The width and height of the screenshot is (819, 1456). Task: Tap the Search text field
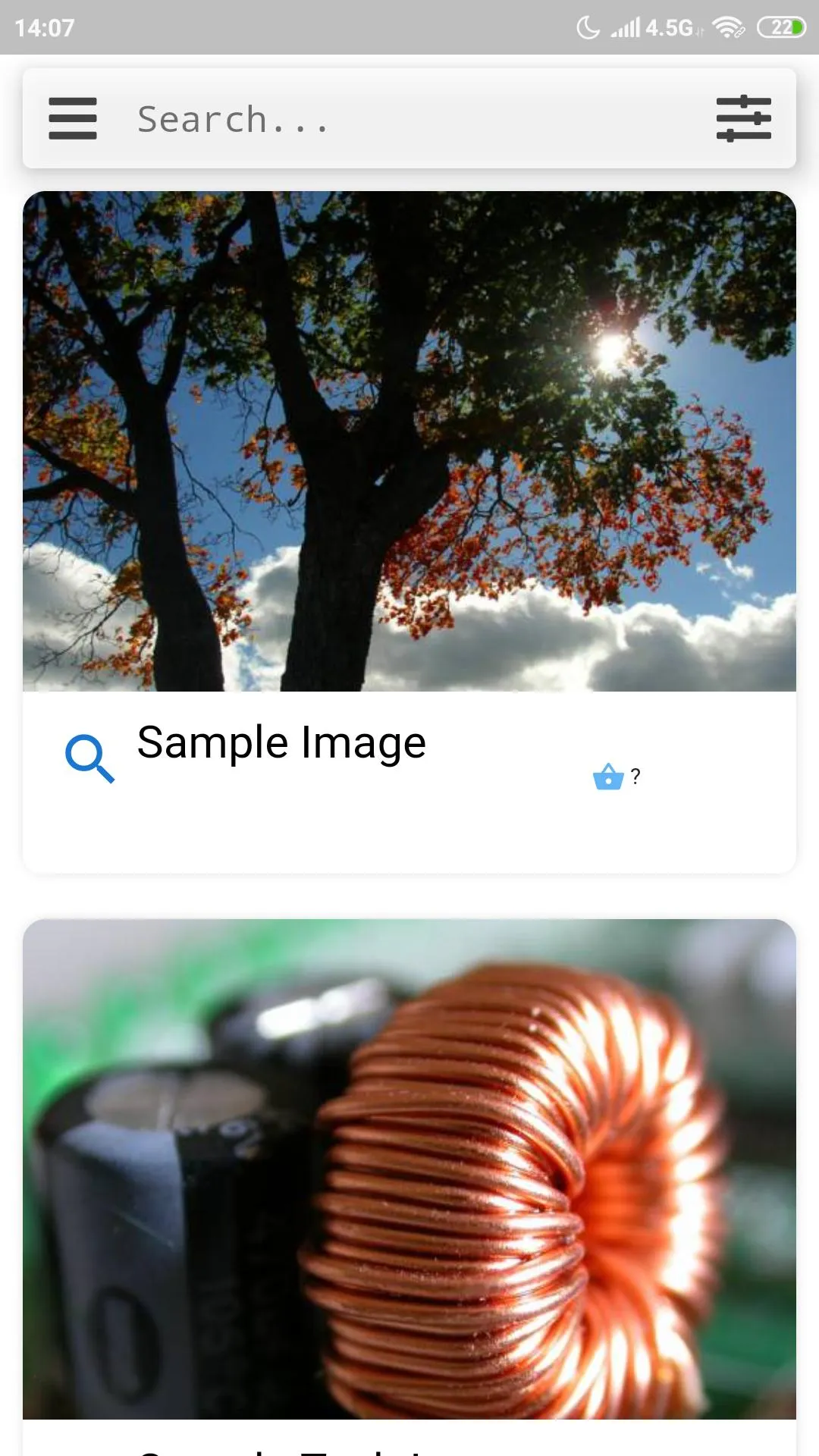[x=409, y=119]
